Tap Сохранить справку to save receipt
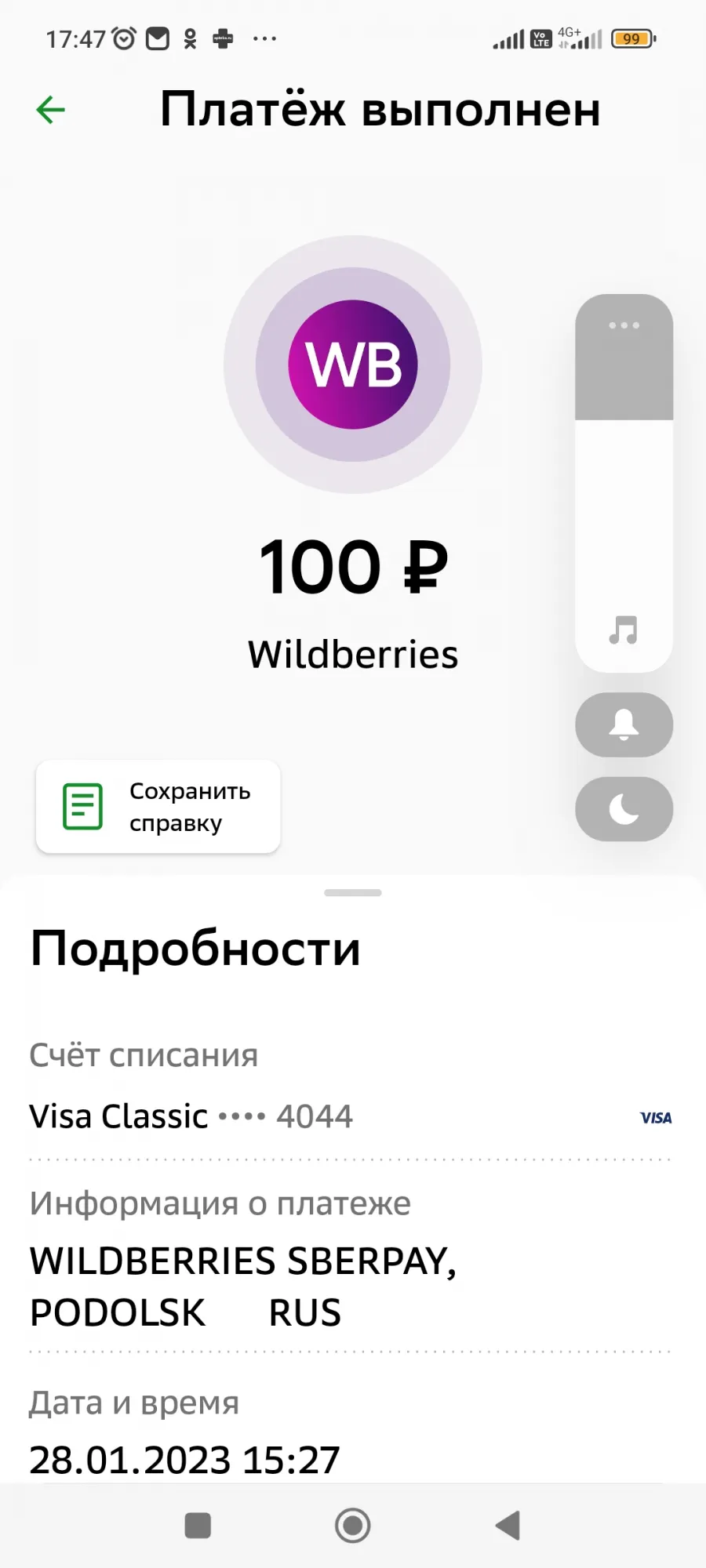The image size is (706, 1568). point(158,807)
